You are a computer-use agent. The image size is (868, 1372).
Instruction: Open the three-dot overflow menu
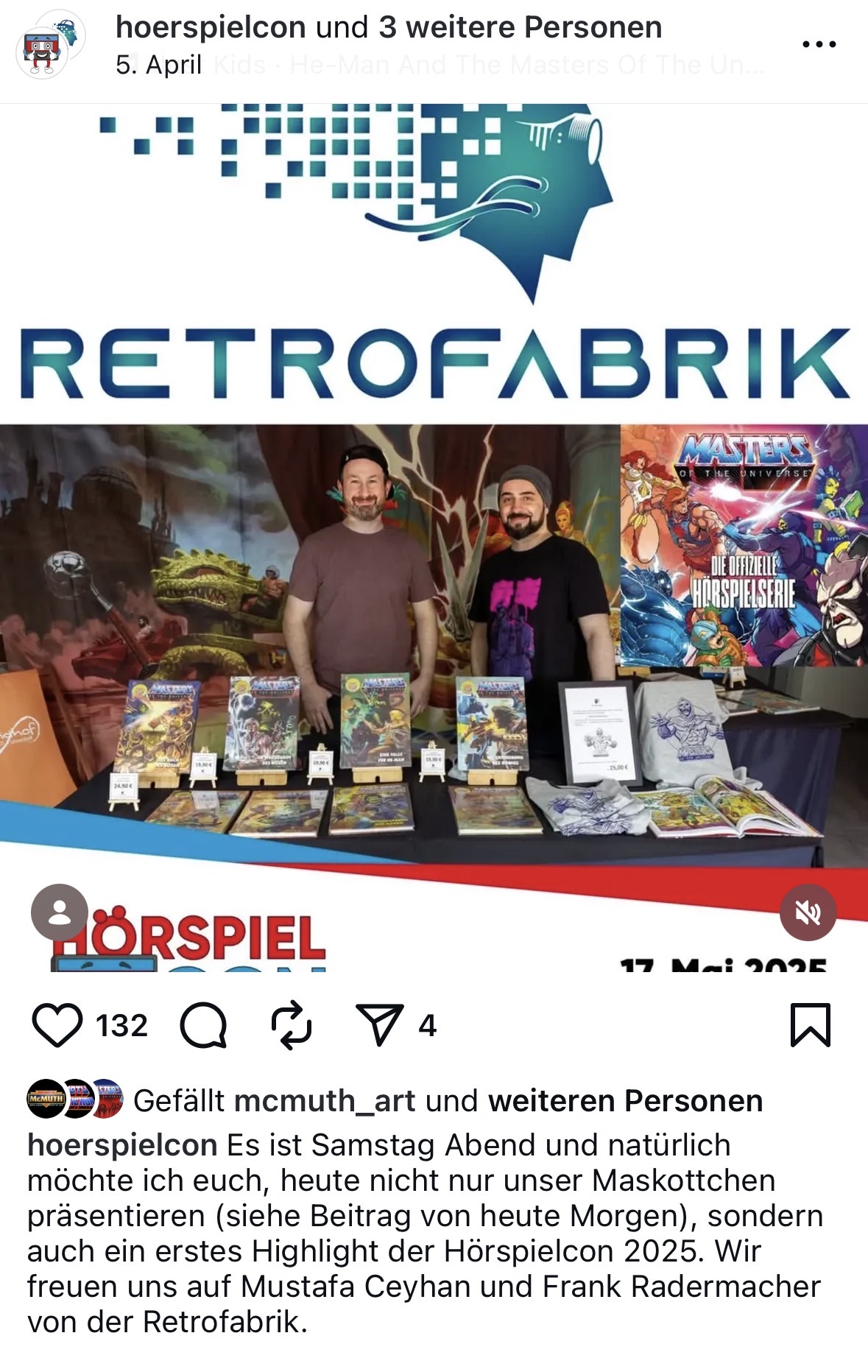(x=819, y=44)
